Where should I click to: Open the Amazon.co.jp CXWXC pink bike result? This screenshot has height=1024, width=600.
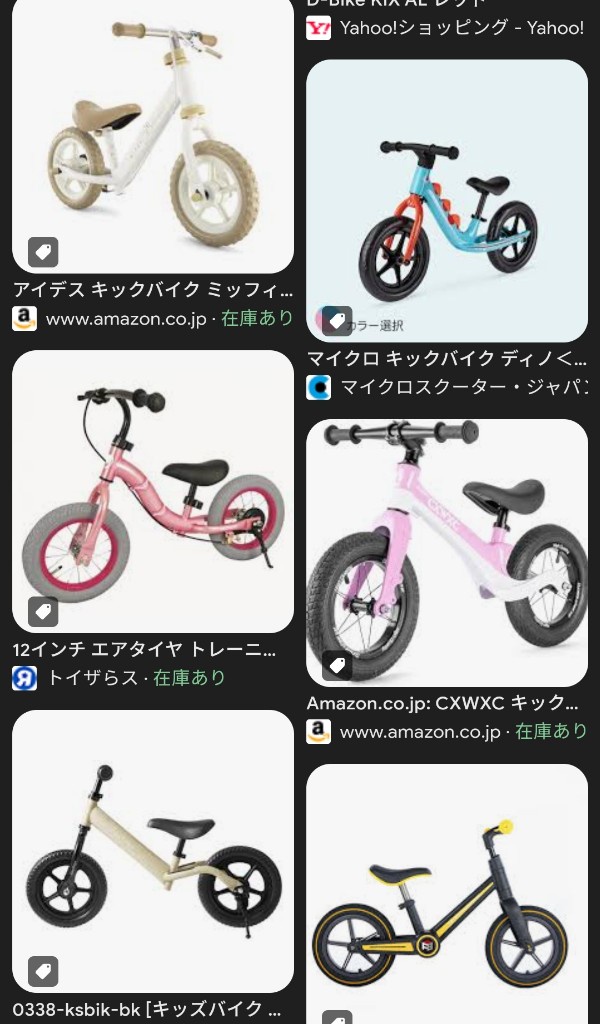[x=446, y=552]
